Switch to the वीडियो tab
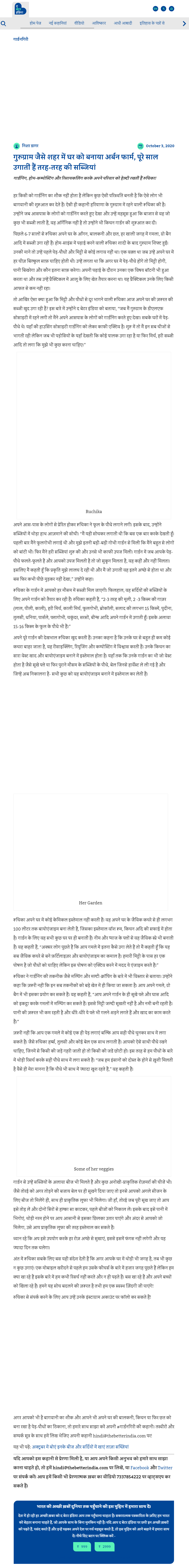Screen dimensions: 189x1568 click(80, 23)
